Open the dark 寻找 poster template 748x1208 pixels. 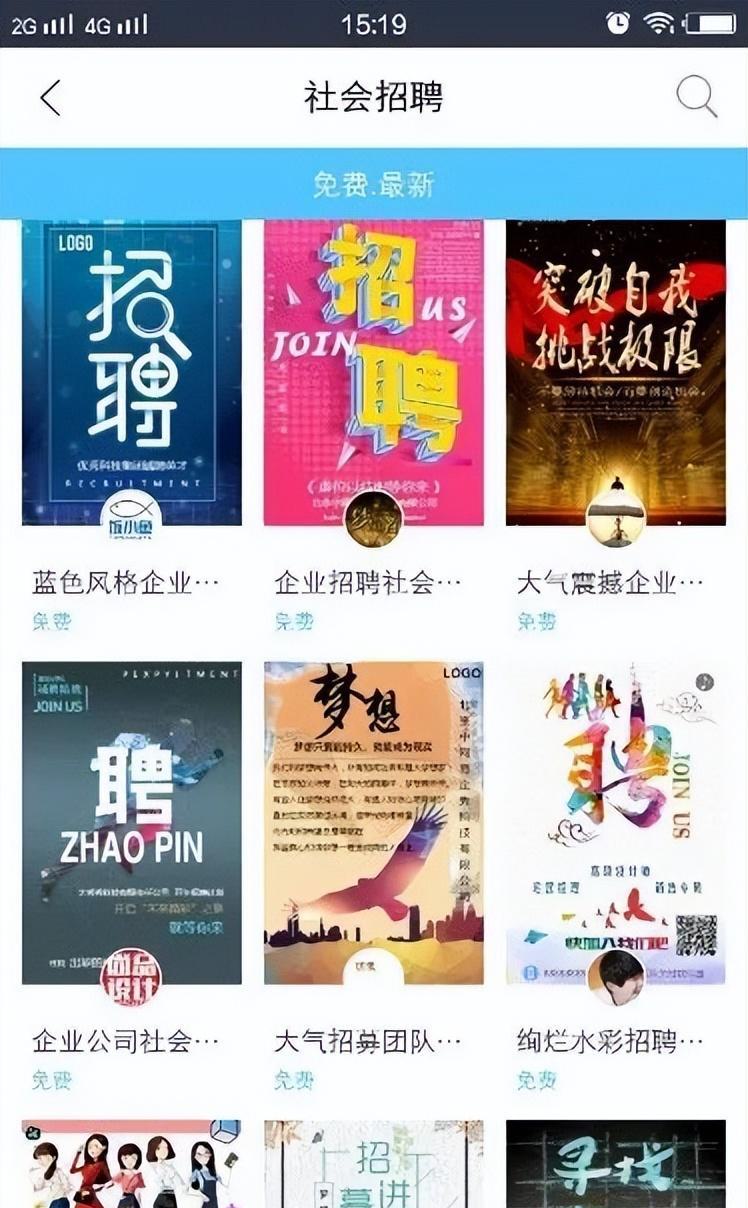pos(616,1164)
